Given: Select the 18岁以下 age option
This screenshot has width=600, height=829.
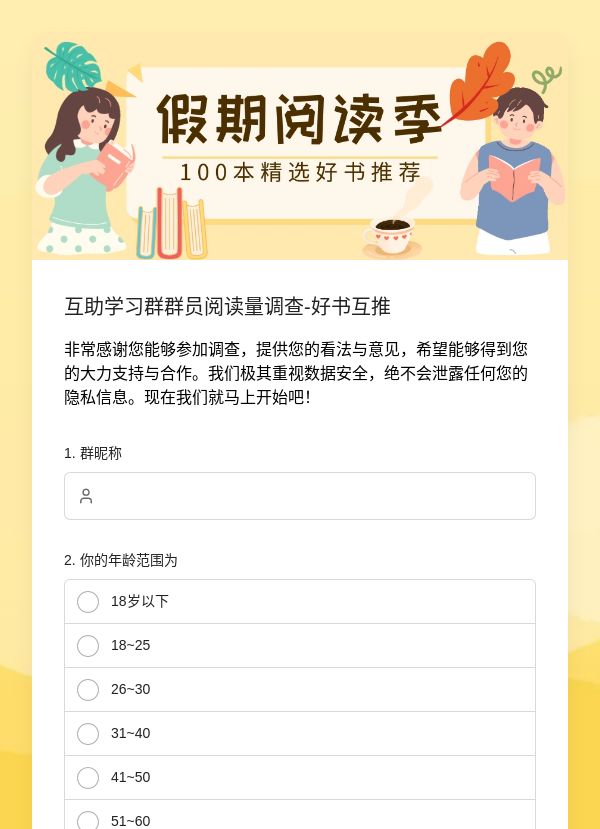Looking at the screenshot, I should pyautogui.click(x=300, y=602).
